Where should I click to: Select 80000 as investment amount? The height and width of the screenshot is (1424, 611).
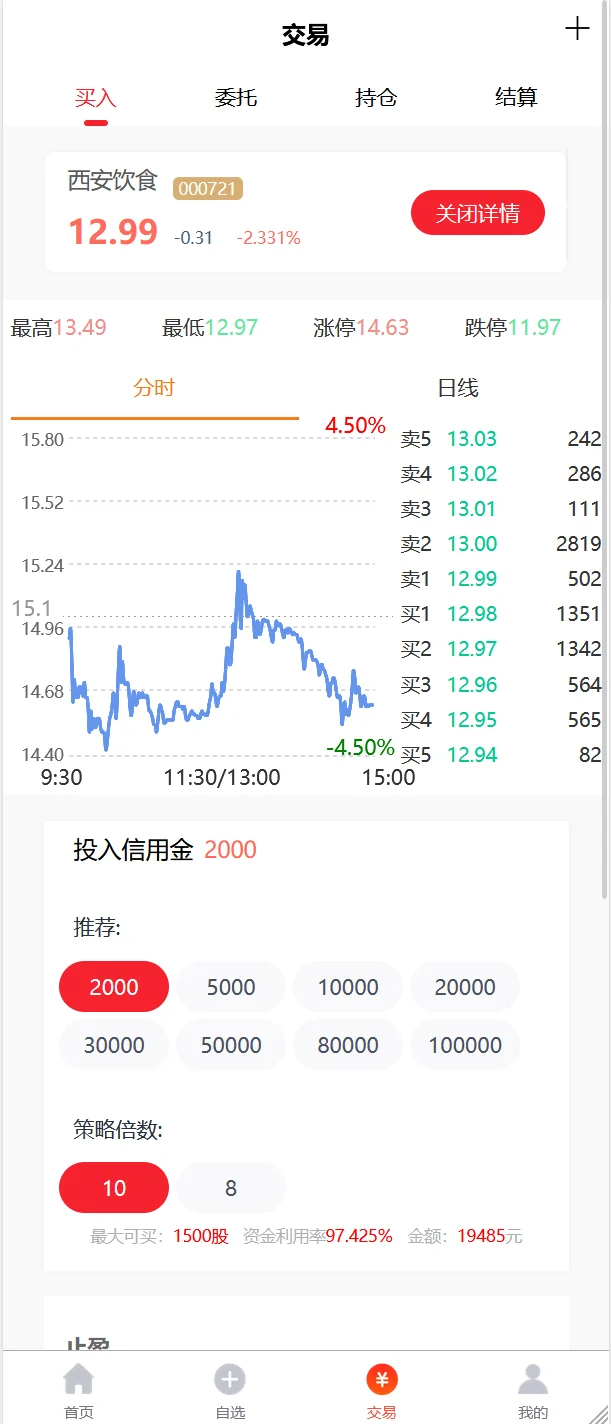(x=348, y=1045)
